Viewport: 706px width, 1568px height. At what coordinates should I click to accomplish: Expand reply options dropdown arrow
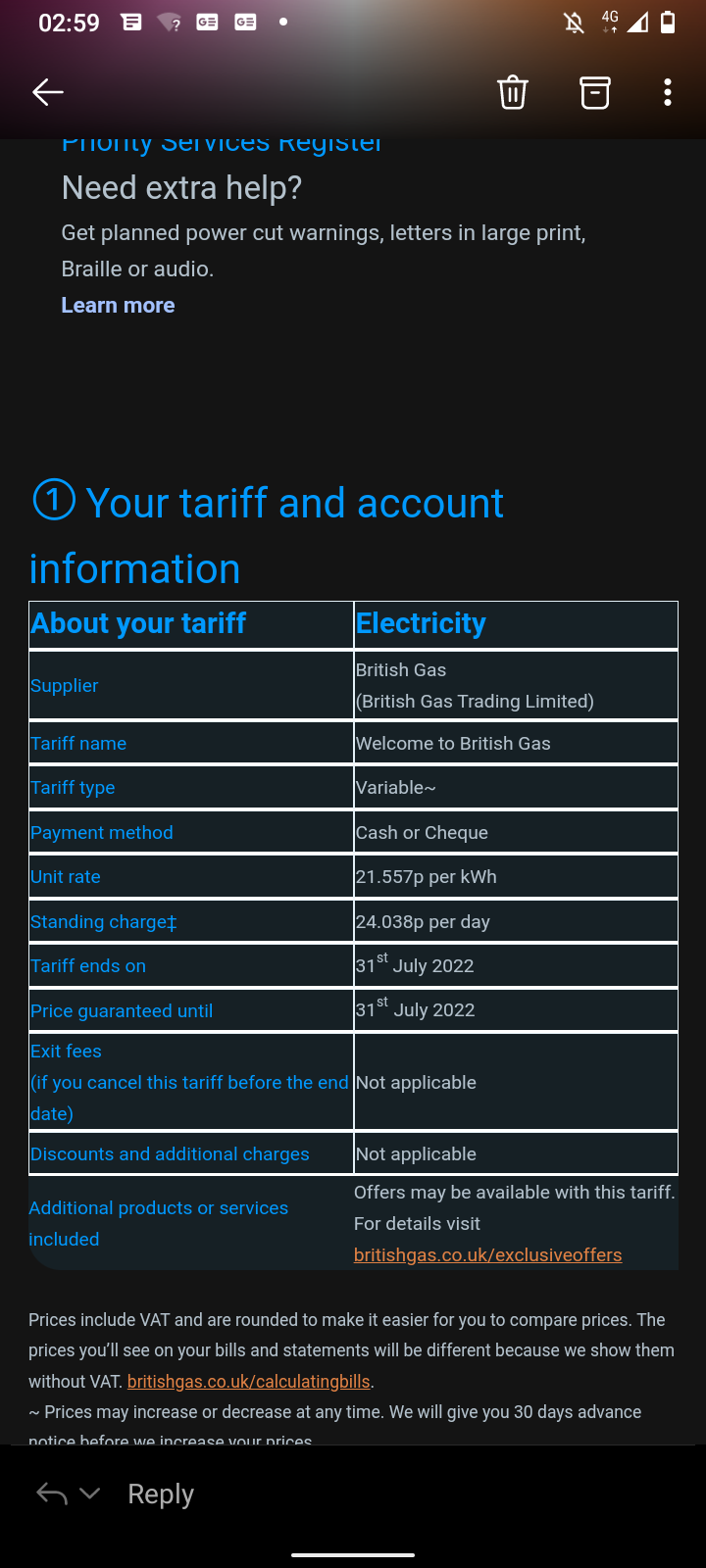(89, 1494)
